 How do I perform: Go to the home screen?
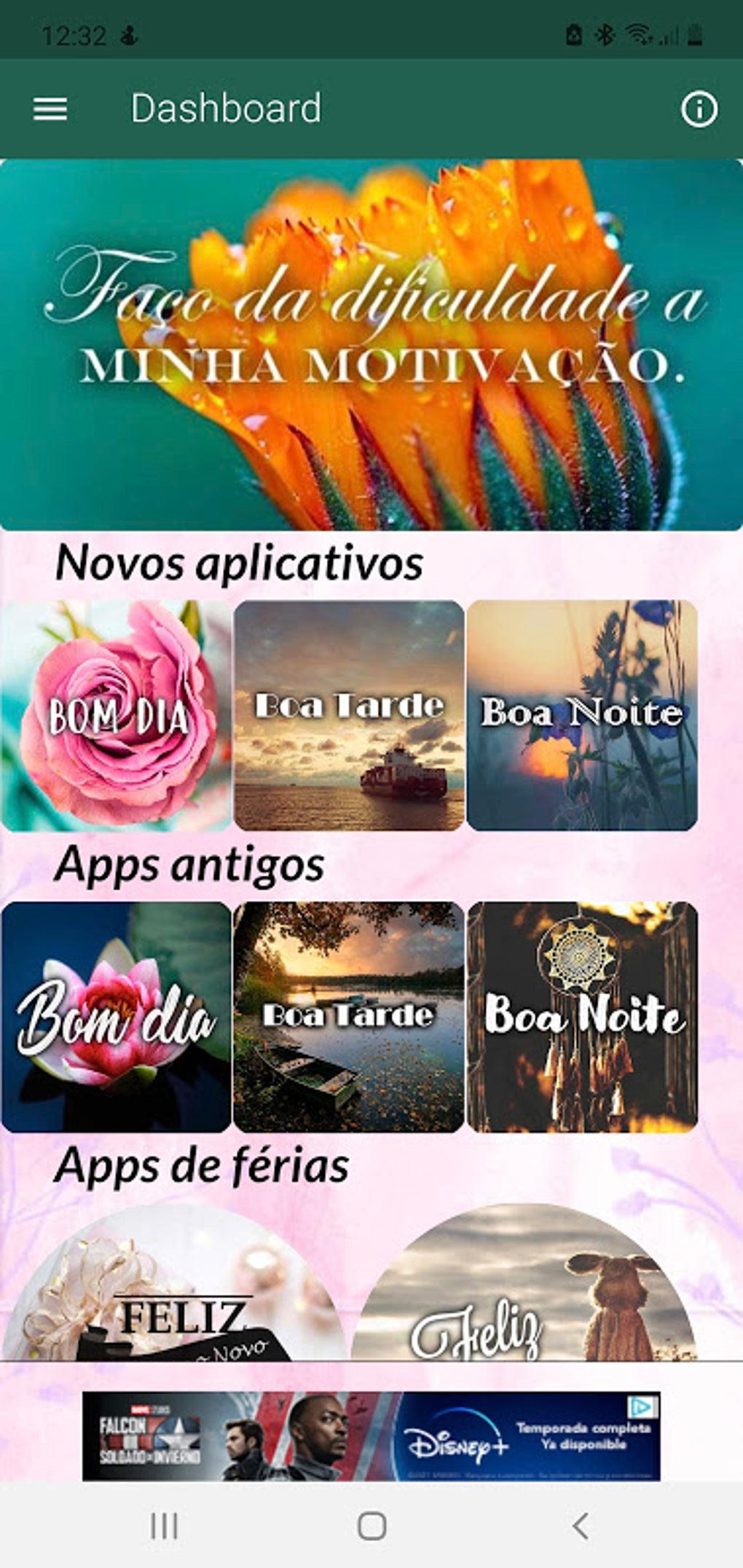point(371,1525)
